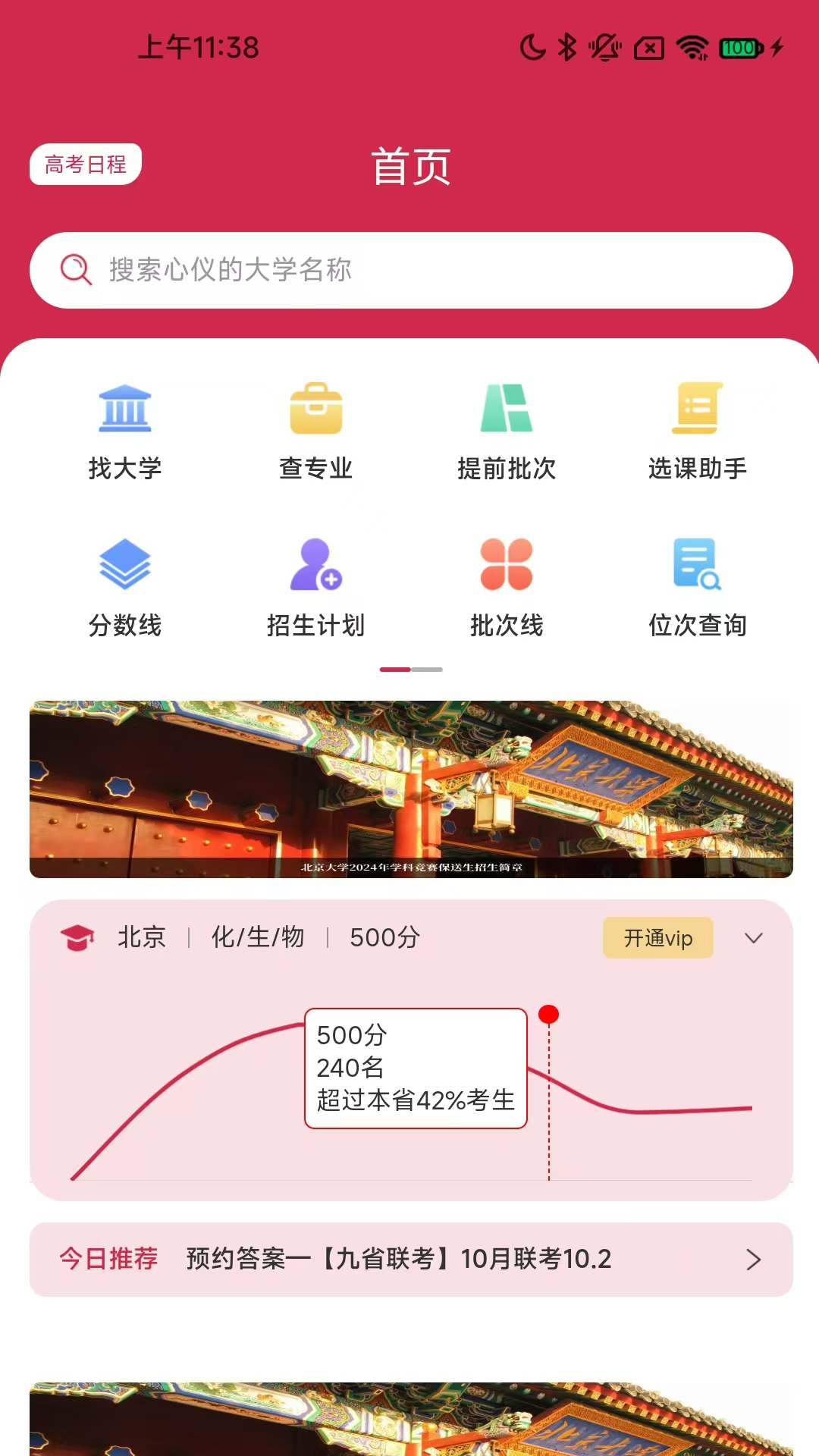Screen dimensions: 819x1456
Task: Collapse the score chart with the chevron
Action: coord(754,937)
